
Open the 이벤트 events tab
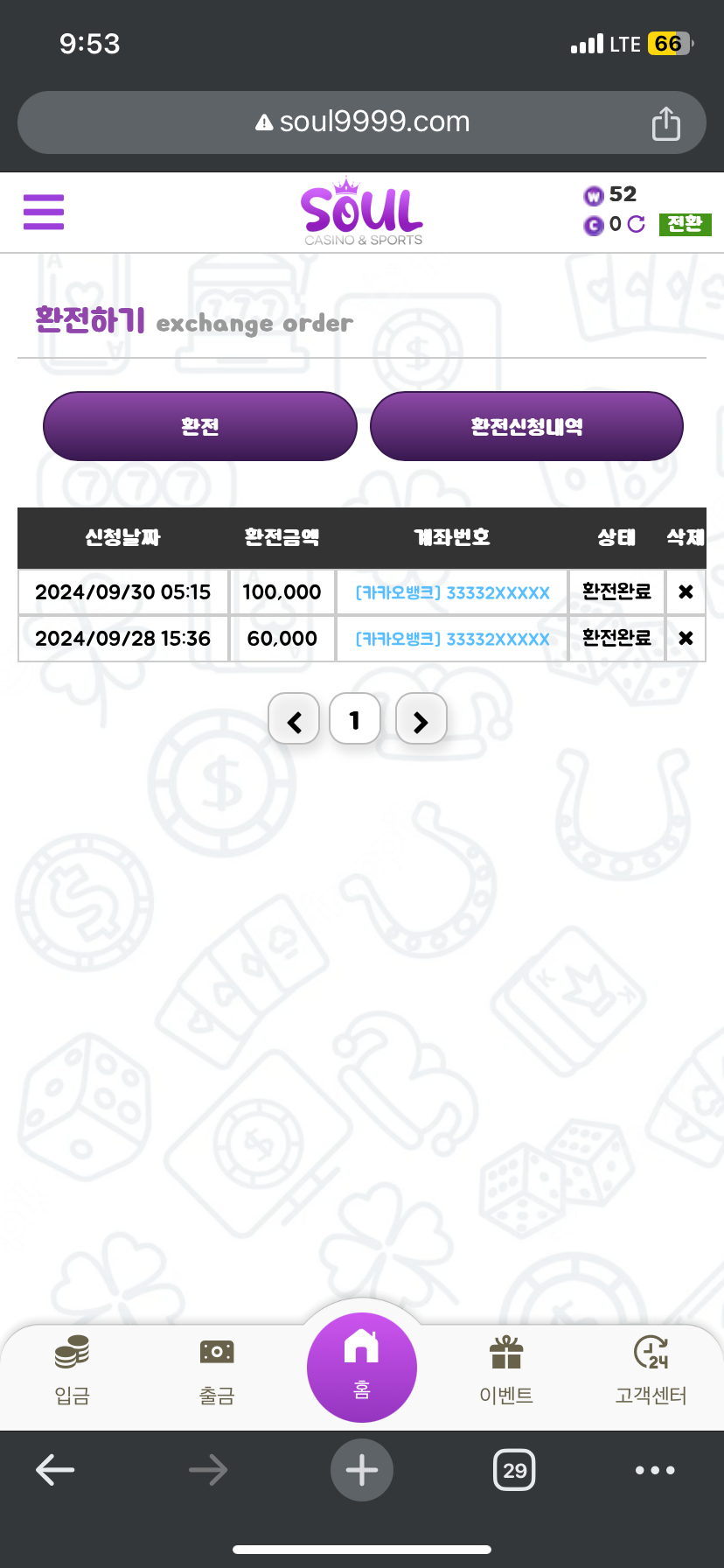(506, 1370)
